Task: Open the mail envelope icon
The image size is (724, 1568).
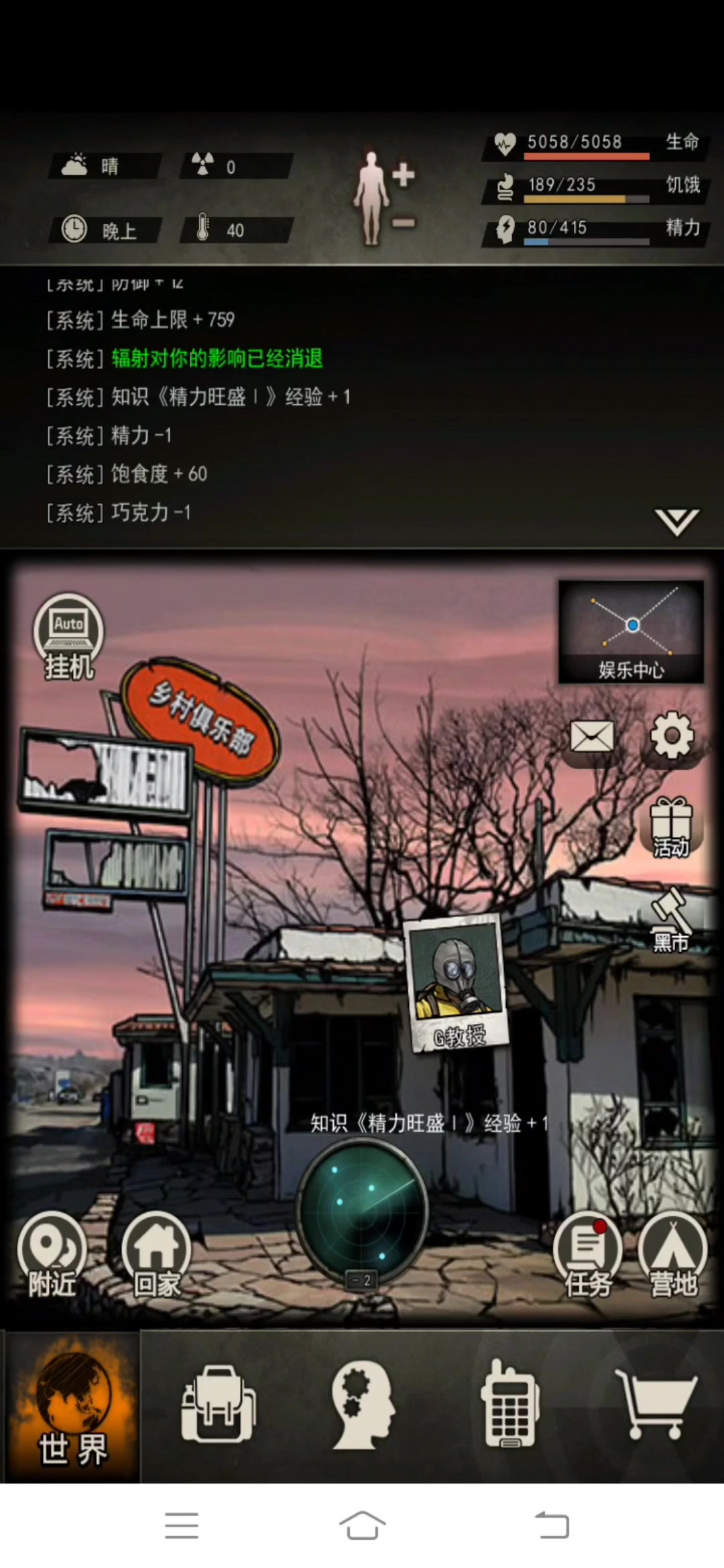Action: (x=591, y=737)
